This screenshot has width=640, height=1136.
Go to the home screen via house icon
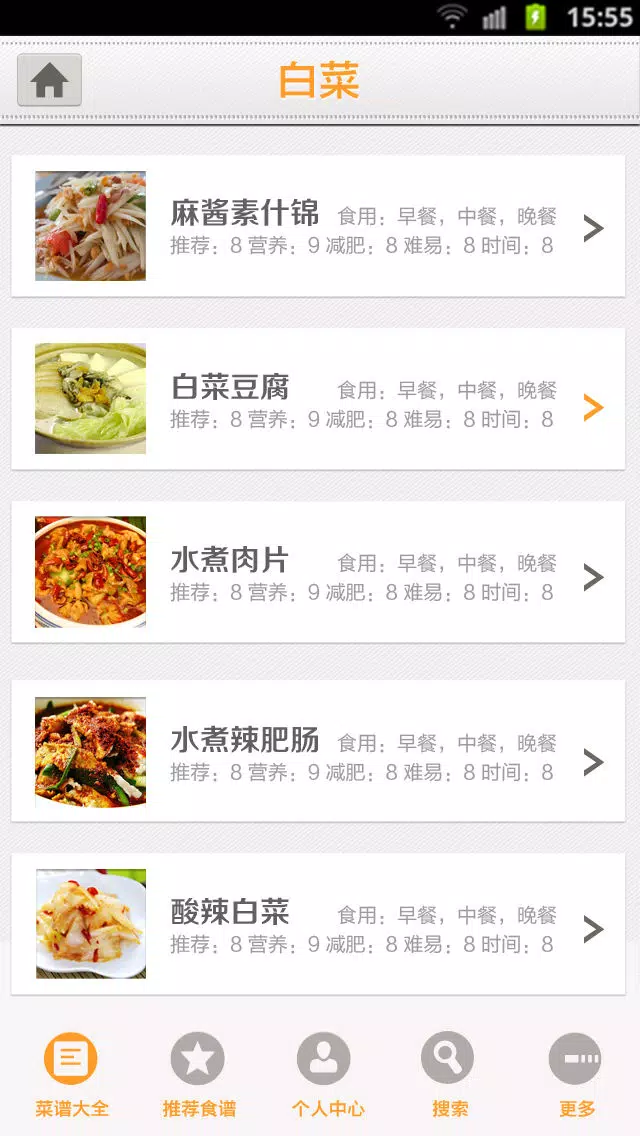pos(49,80)
